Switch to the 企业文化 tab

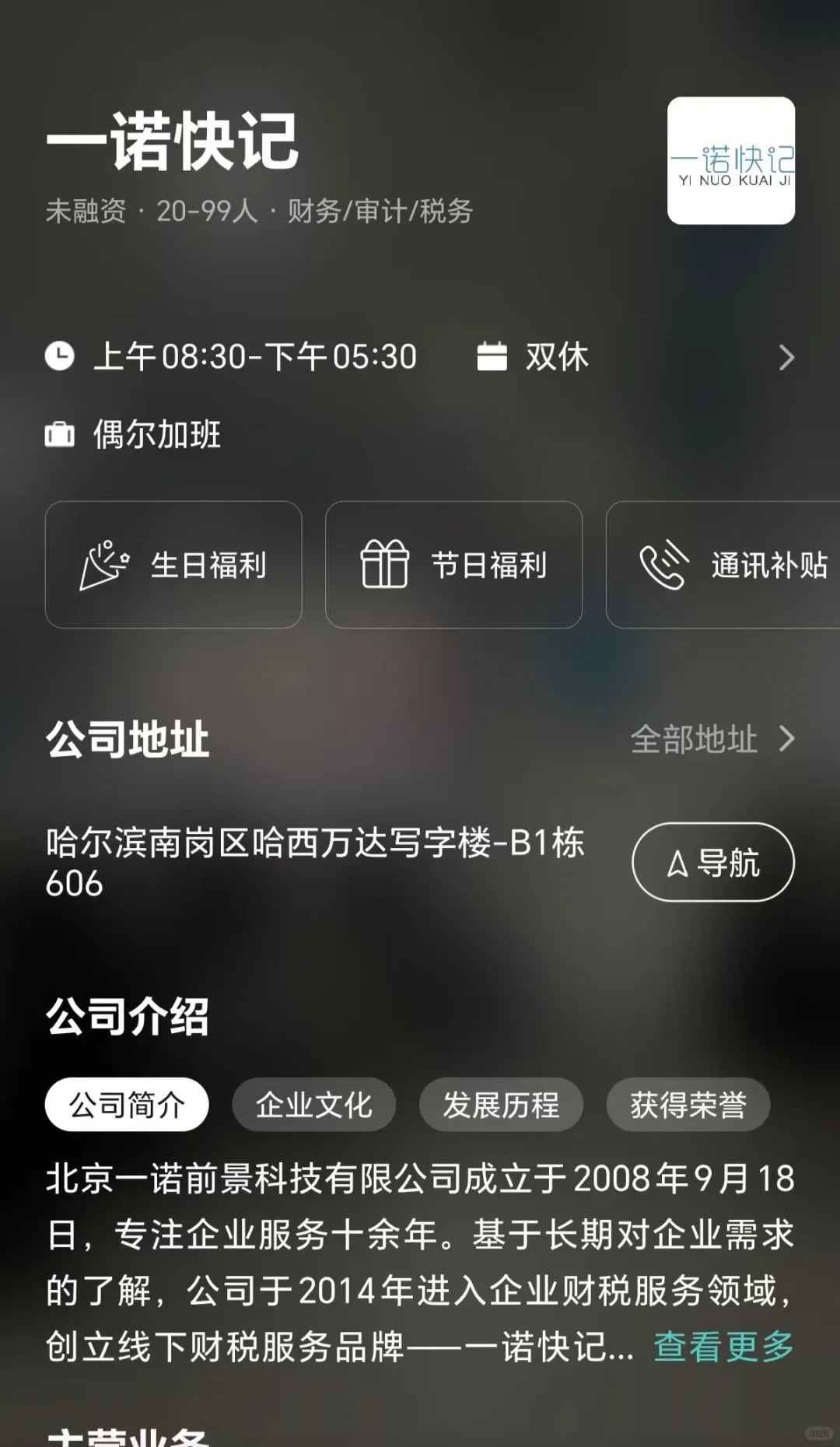click(314, 1105)
